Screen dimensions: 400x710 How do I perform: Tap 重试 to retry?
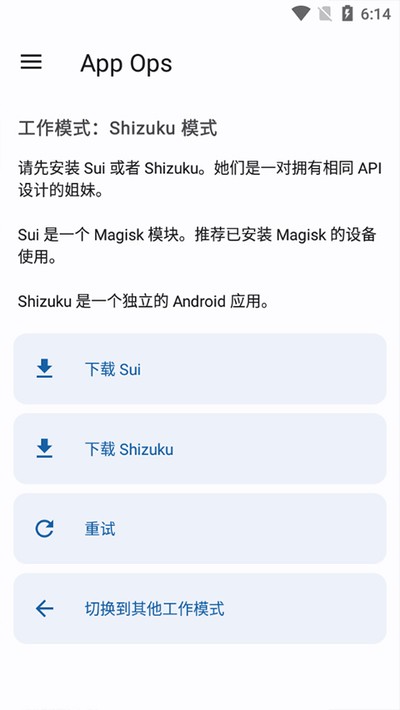pos(200,528)
